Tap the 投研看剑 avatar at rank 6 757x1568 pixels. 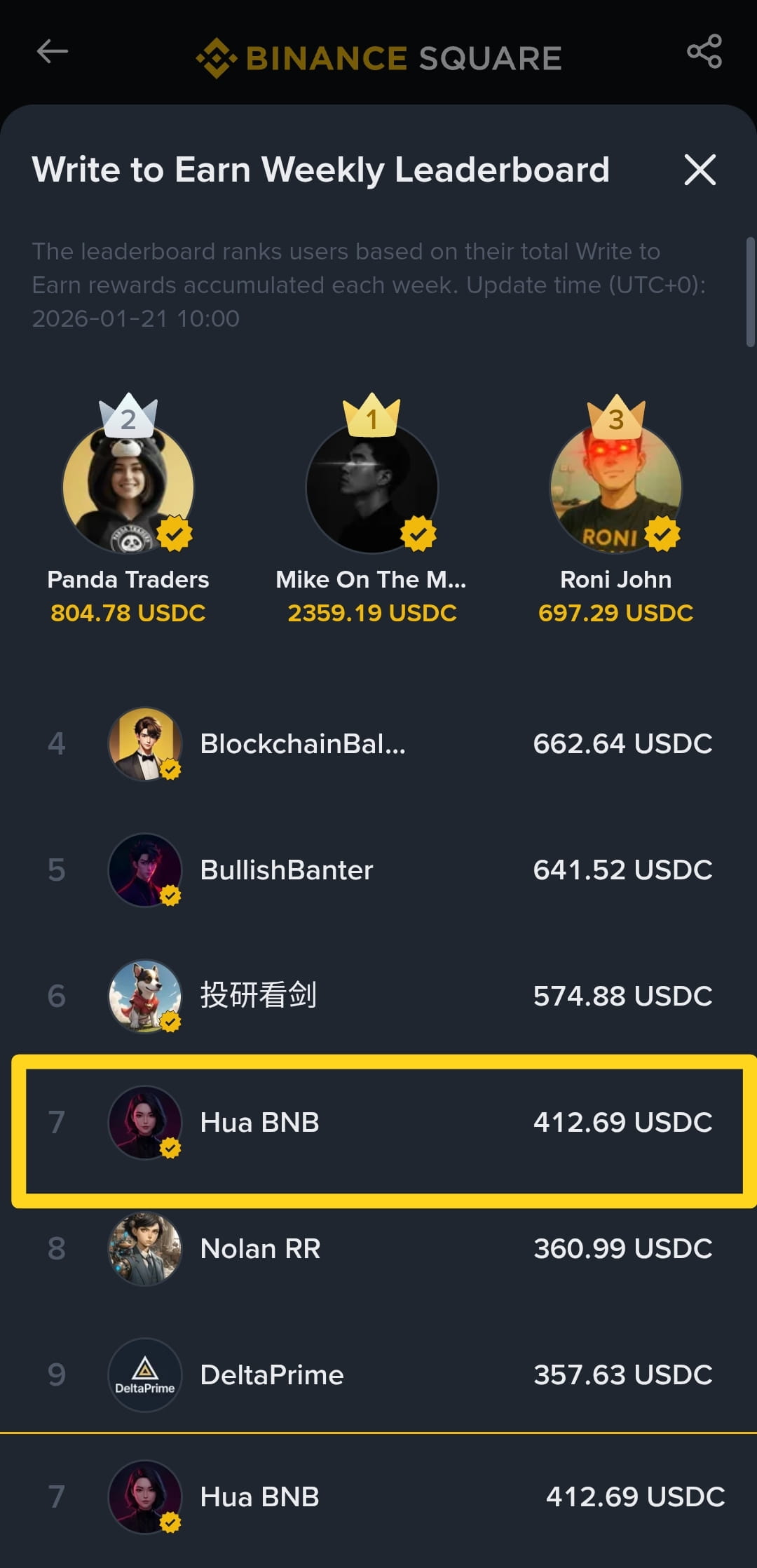click(145, 996)
